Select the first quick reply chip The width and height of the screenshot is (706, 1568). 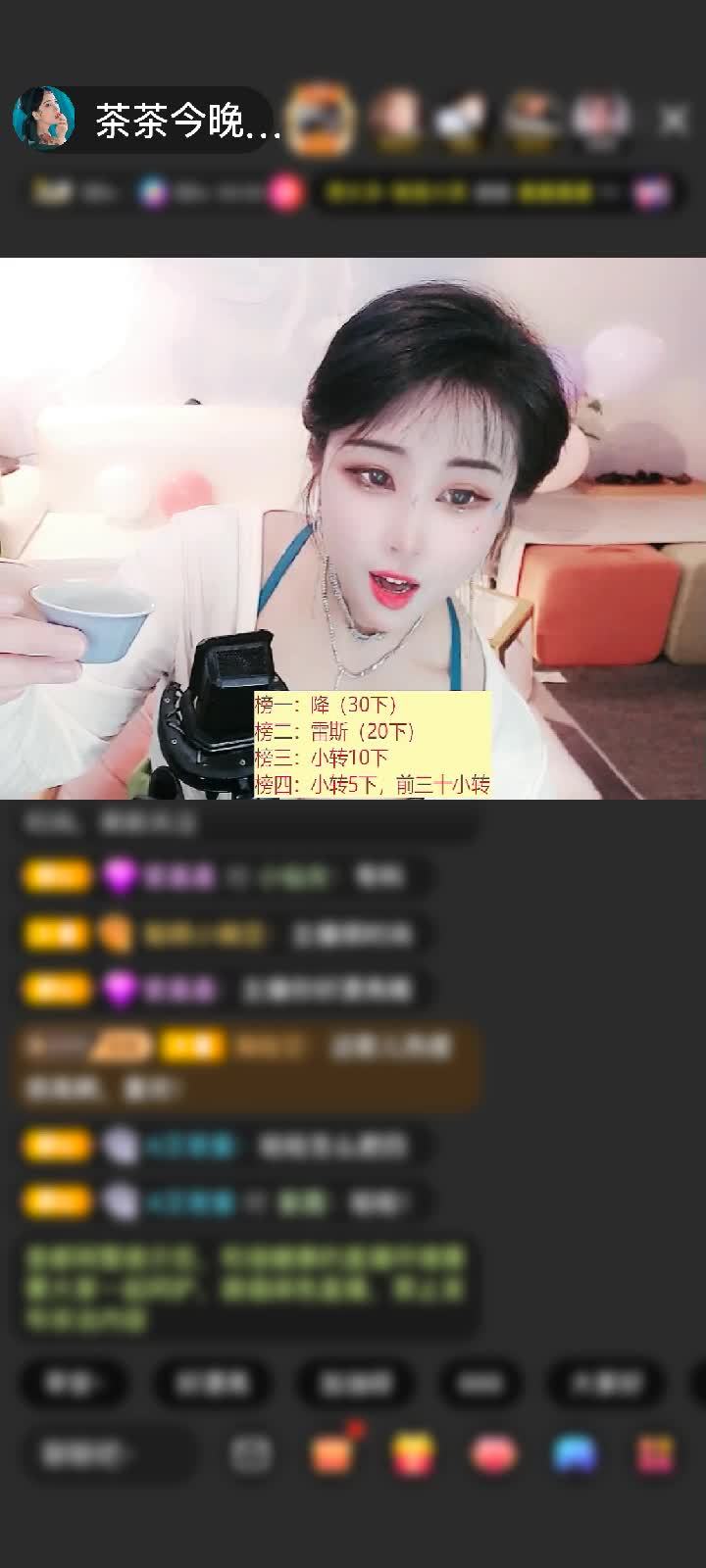74,1383
